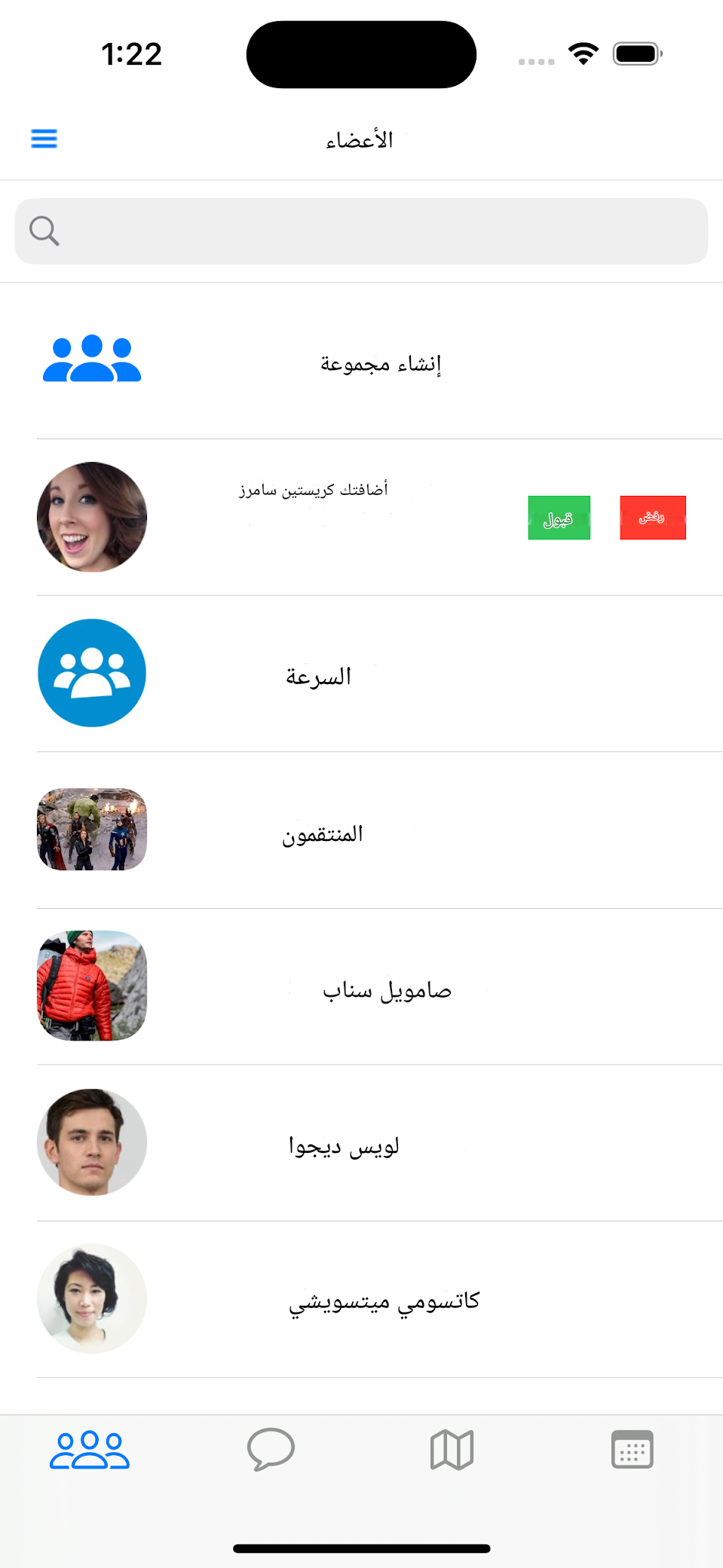
Task: Tap the Wi-Fi status bar indicator
Action: point(581,53)
